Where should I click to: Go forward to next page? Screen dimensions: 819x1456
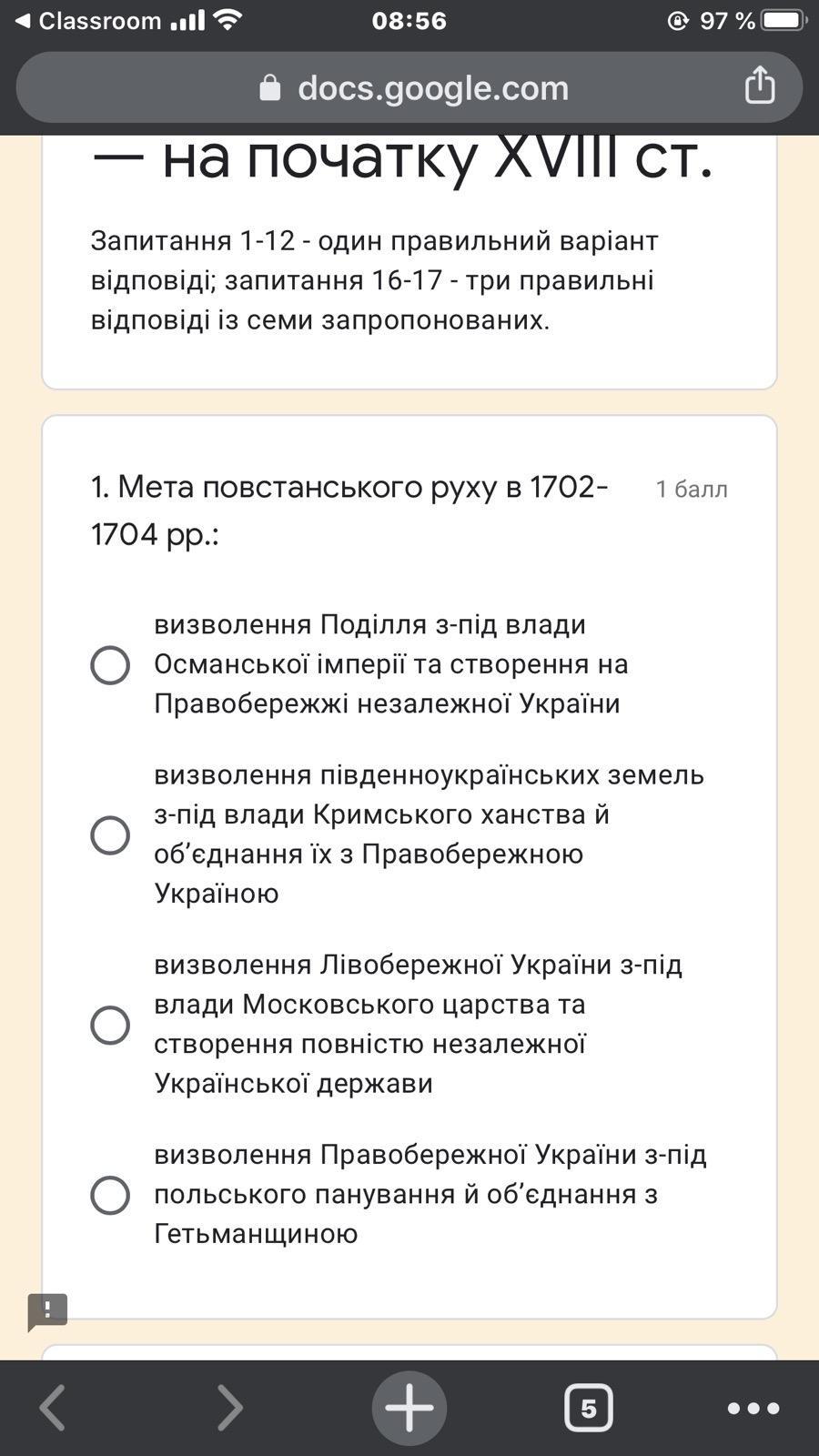point(229,1408)
